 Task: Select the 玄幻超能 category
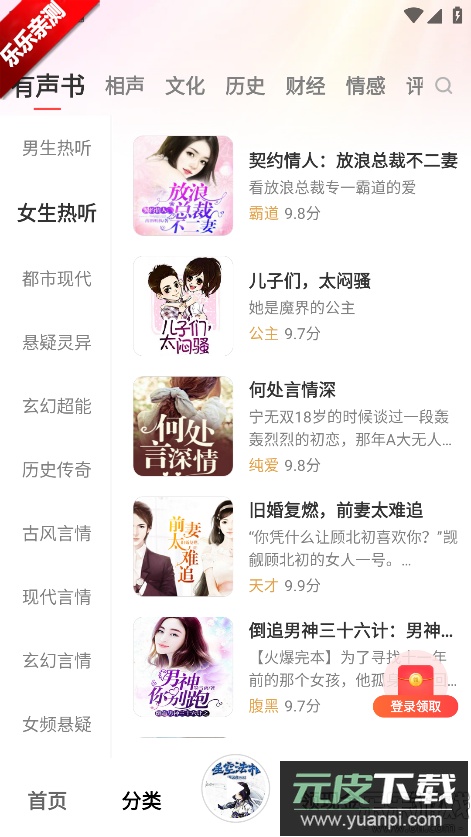57,406
